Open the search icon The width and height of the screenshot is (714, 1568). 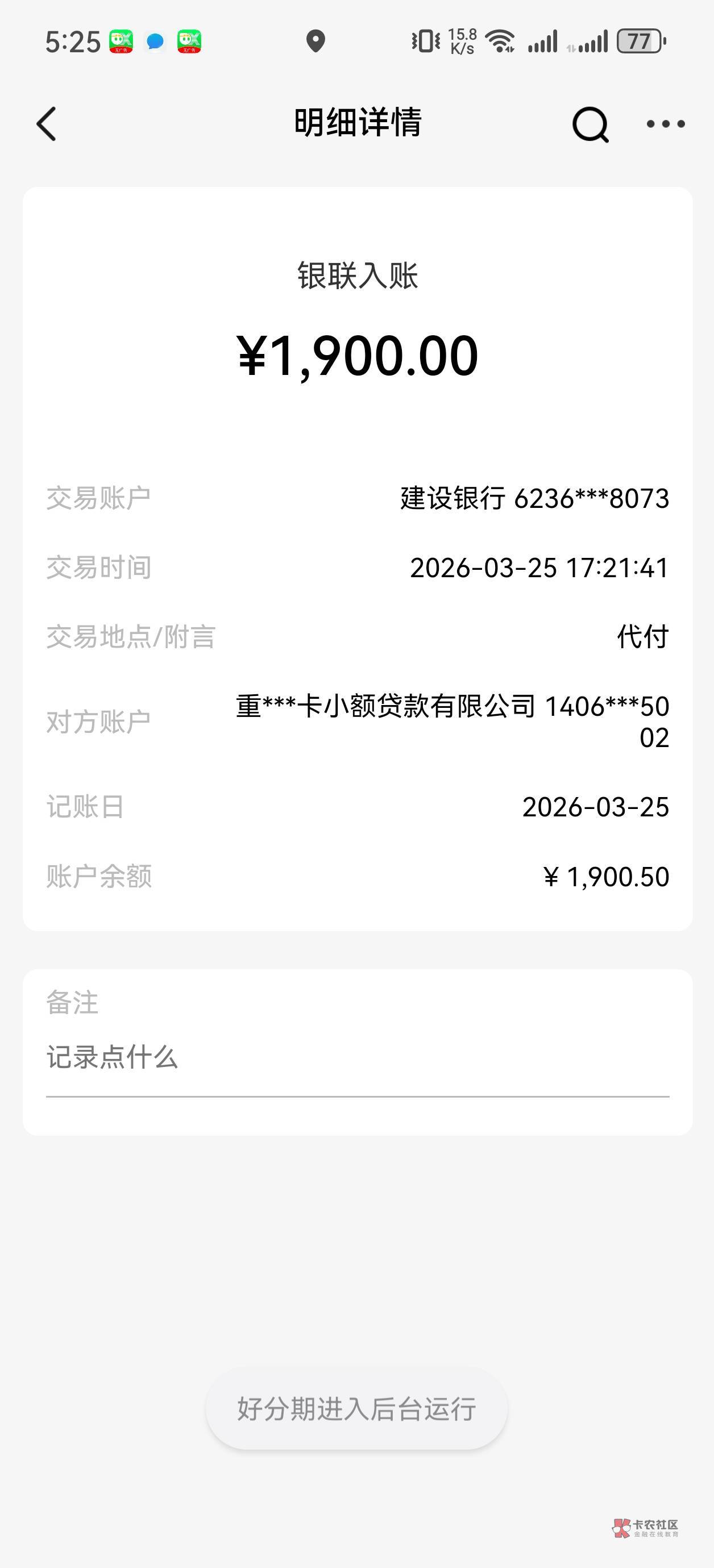[590, 124]
